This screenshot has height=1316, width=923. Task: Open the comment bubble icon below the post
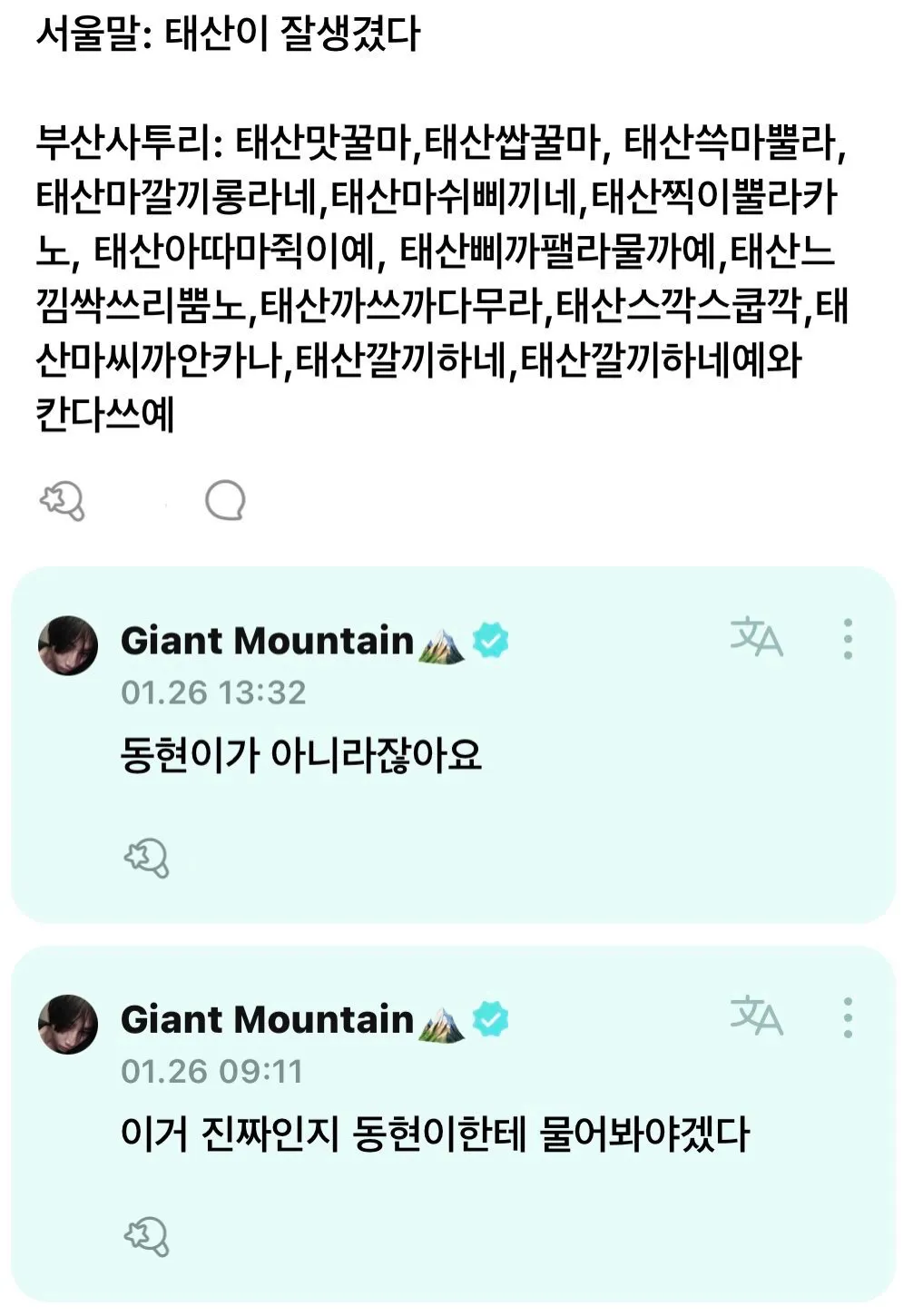pyautogui.click(x=226, y=500)
